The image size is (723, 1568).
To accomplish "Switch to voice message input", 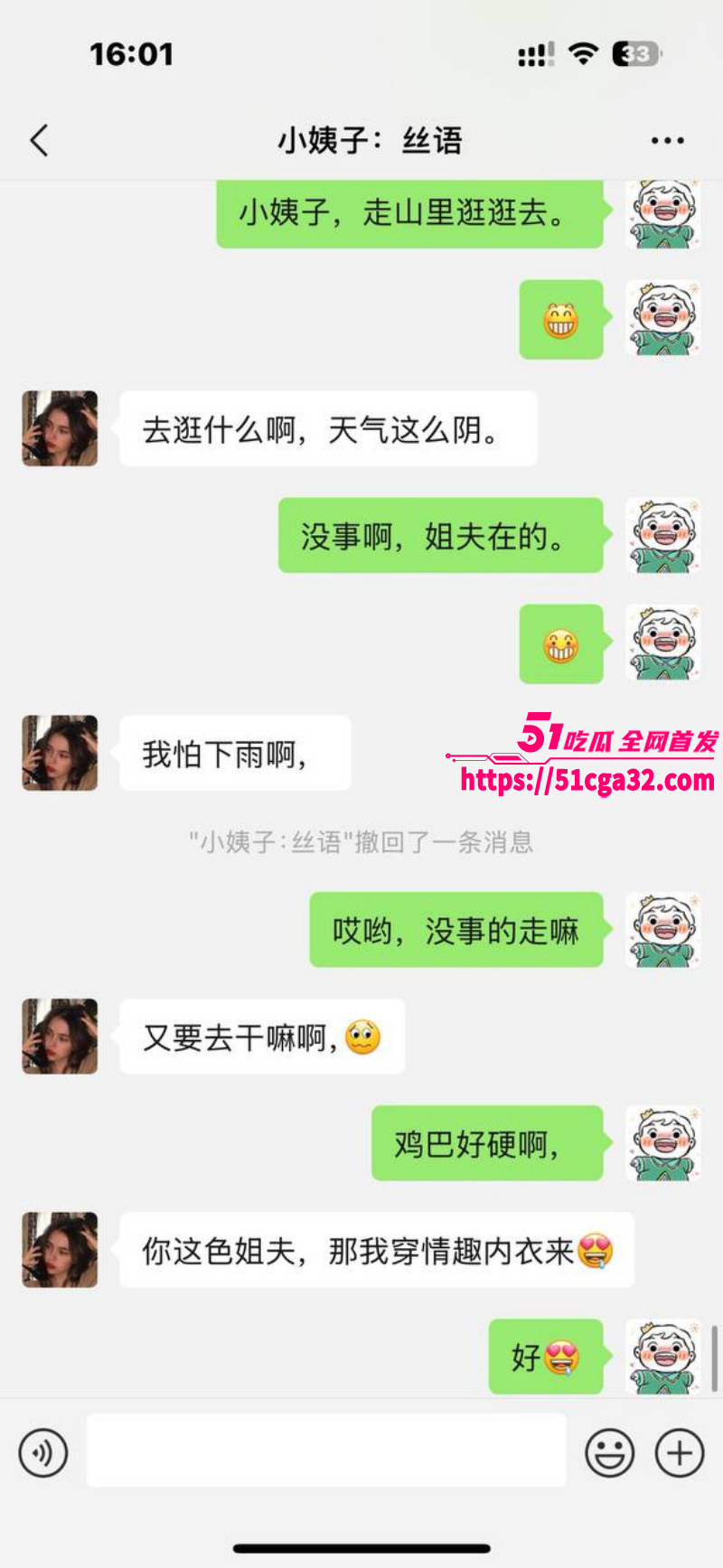I will pyautogui.click(x=43, y=1452).
